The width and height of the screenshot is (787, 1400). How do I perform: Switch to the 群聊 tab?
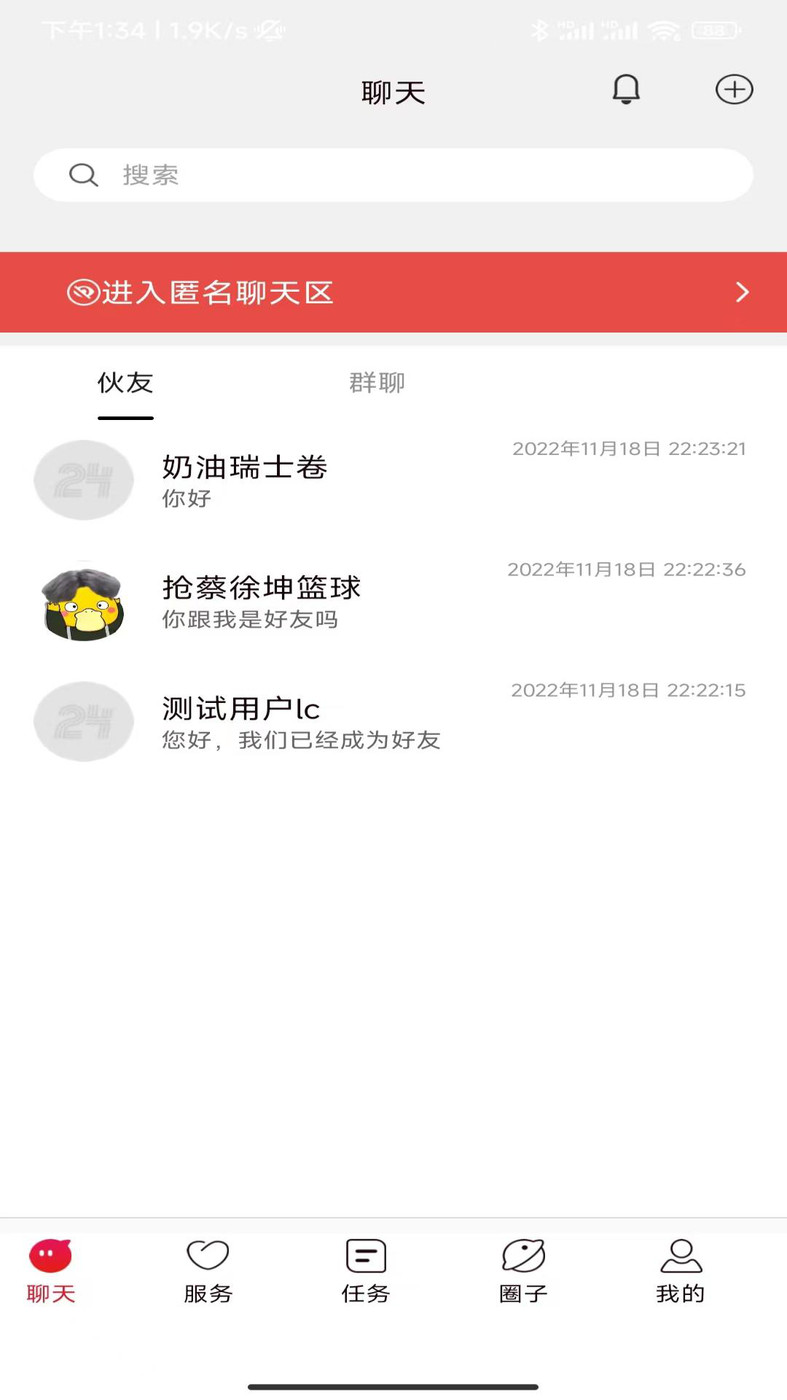point(377,383)
